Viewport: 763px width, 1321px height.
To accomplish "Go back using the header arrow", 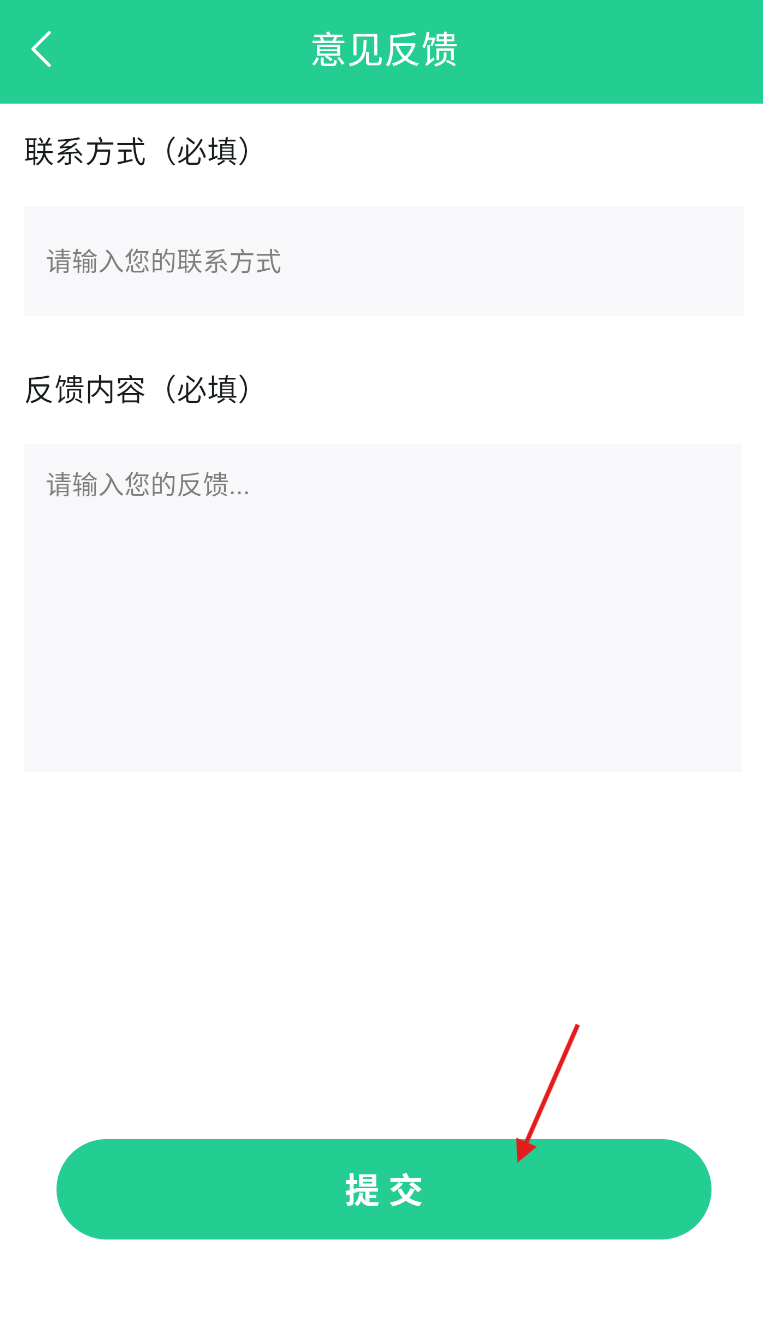I will click(x=41, y=49).
